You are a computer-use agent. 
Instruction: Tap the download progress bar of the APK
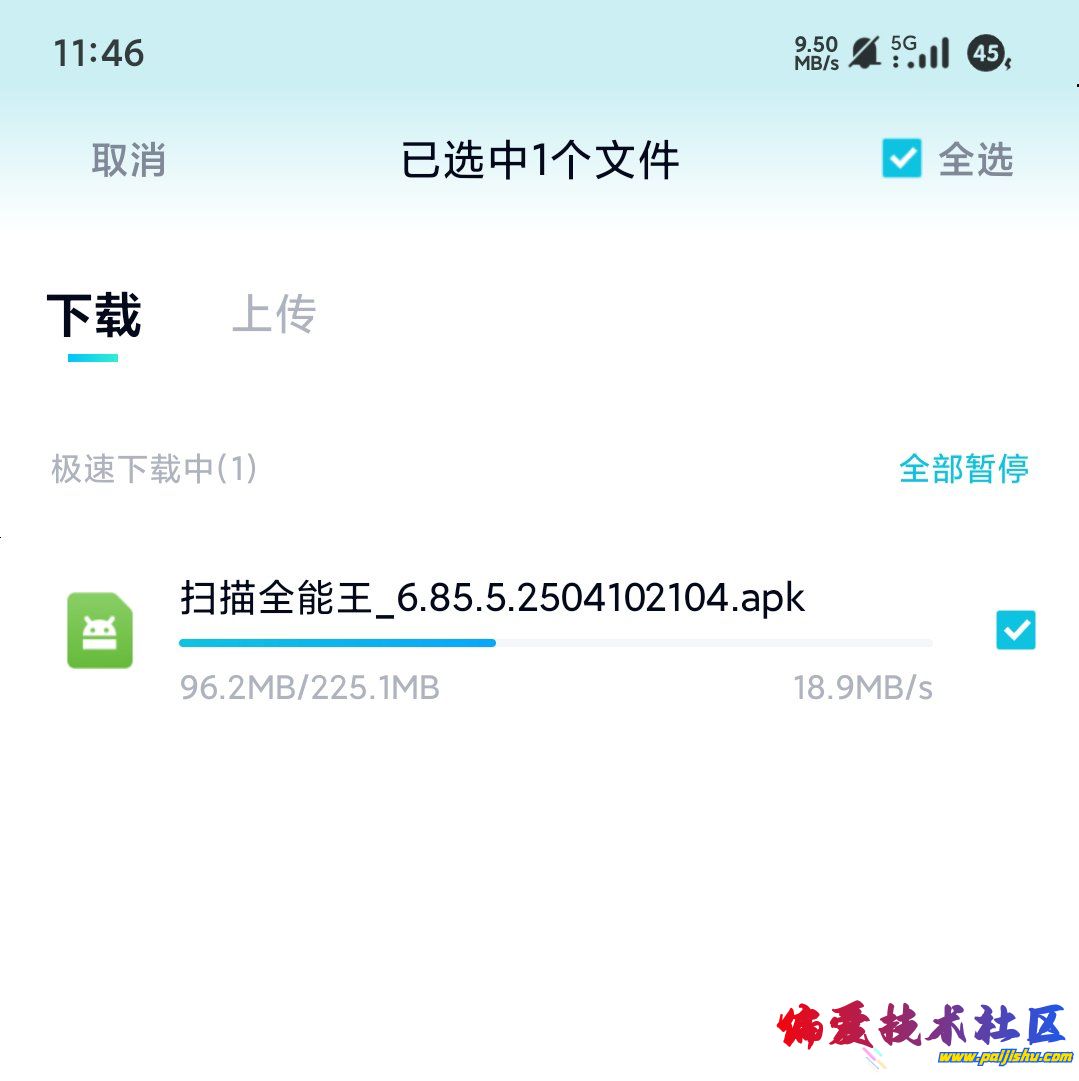554,643
